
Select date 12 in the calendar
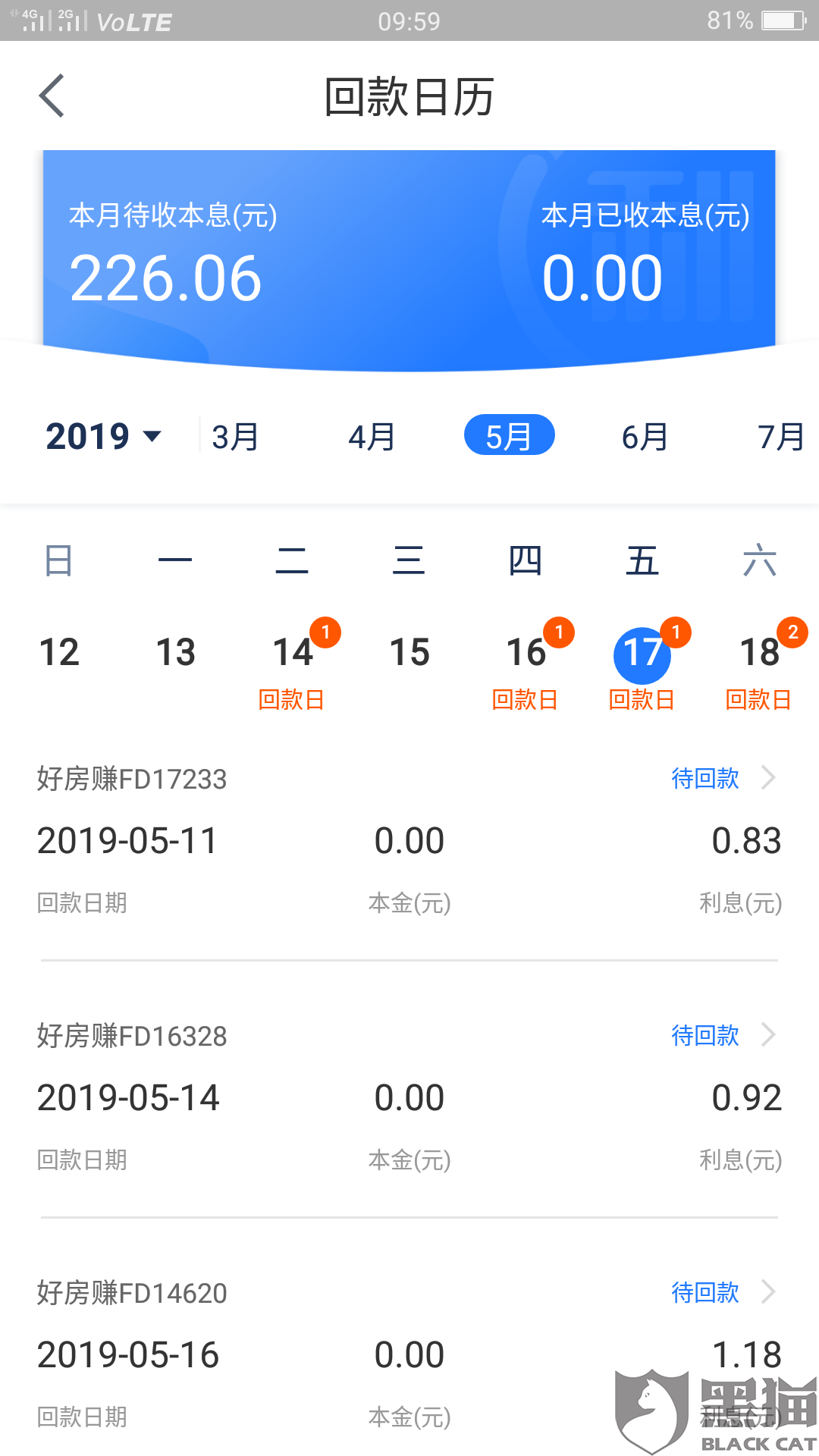tap(59, 653)
